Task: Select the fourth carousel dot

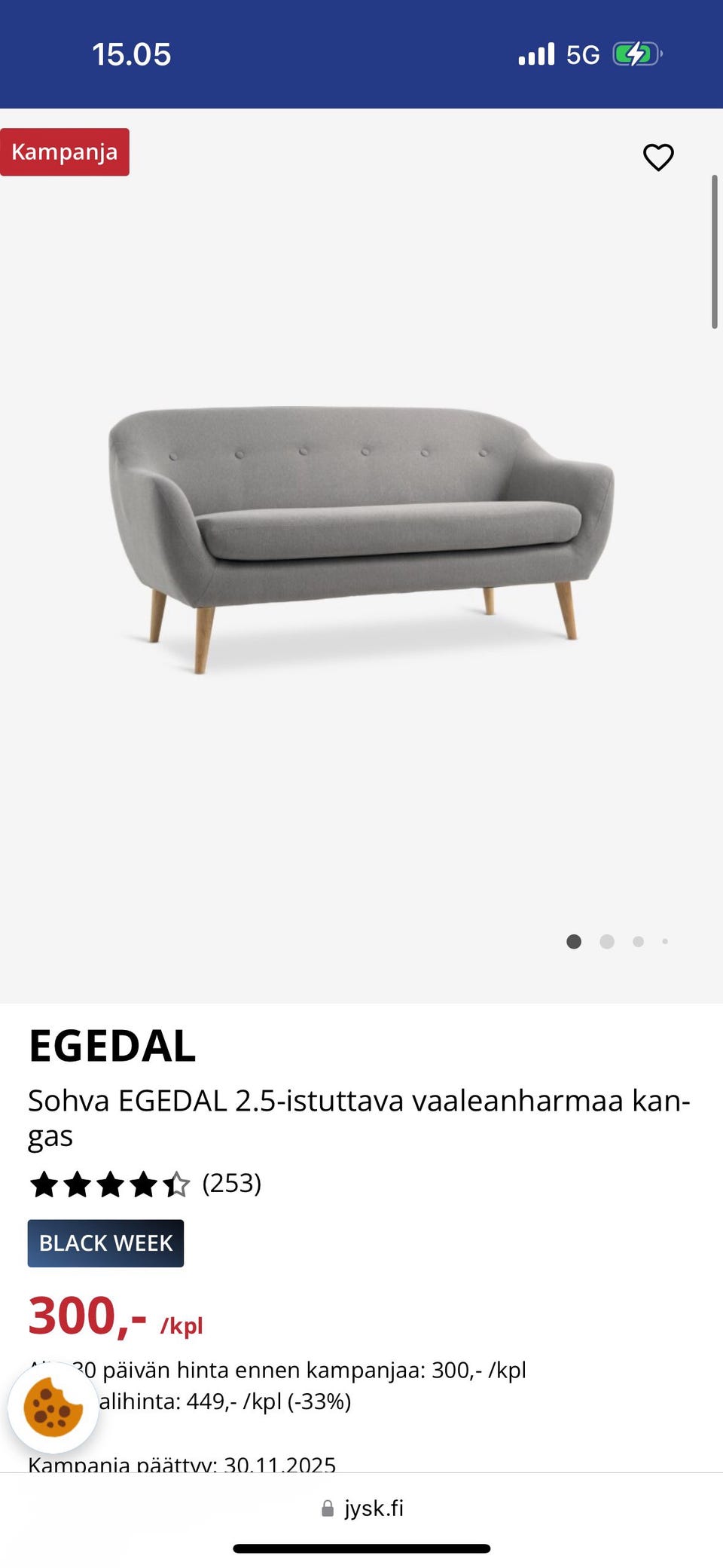Action: [665, 941]
